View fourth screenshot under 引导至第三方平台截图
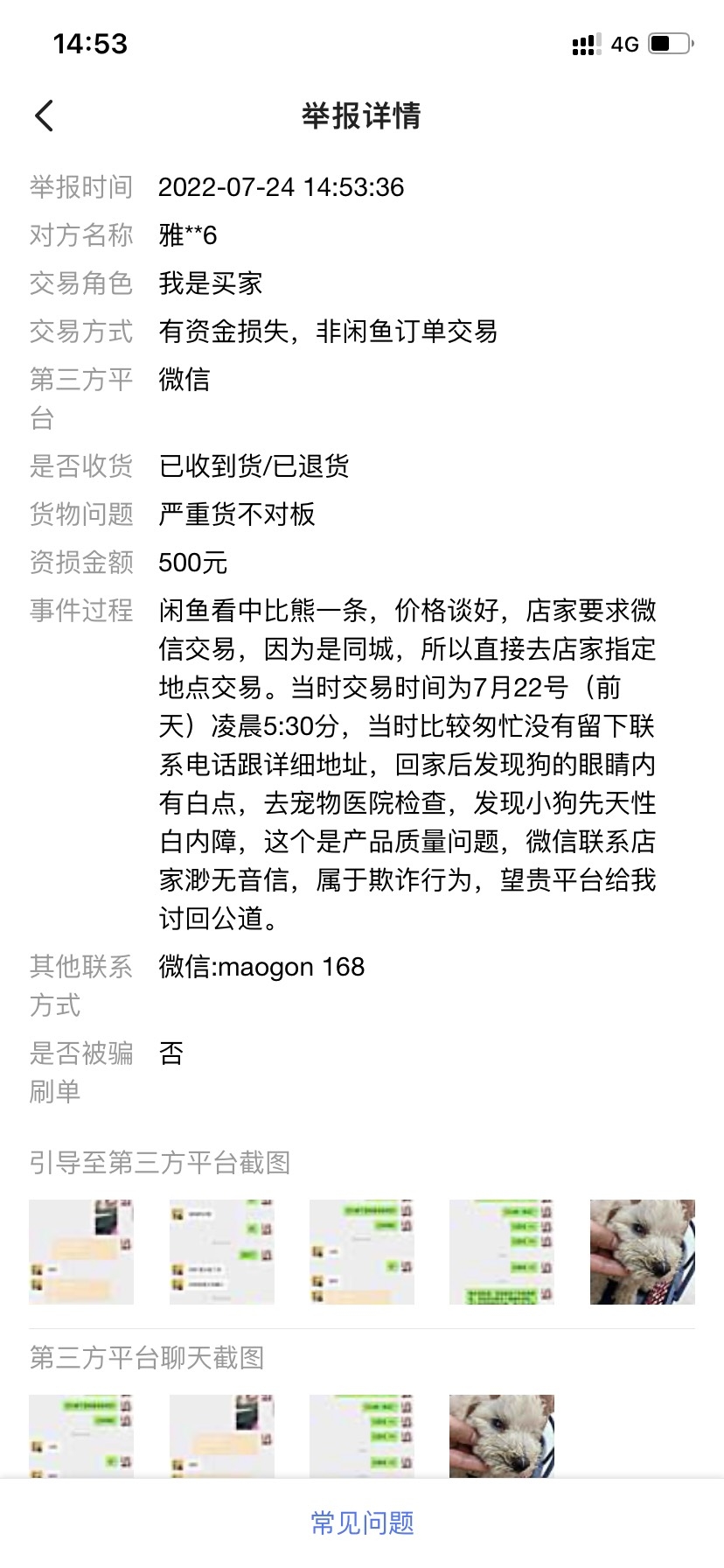Image resolution: width=724 pixels, height=1568 pixels. click(x=501, y=1251)
